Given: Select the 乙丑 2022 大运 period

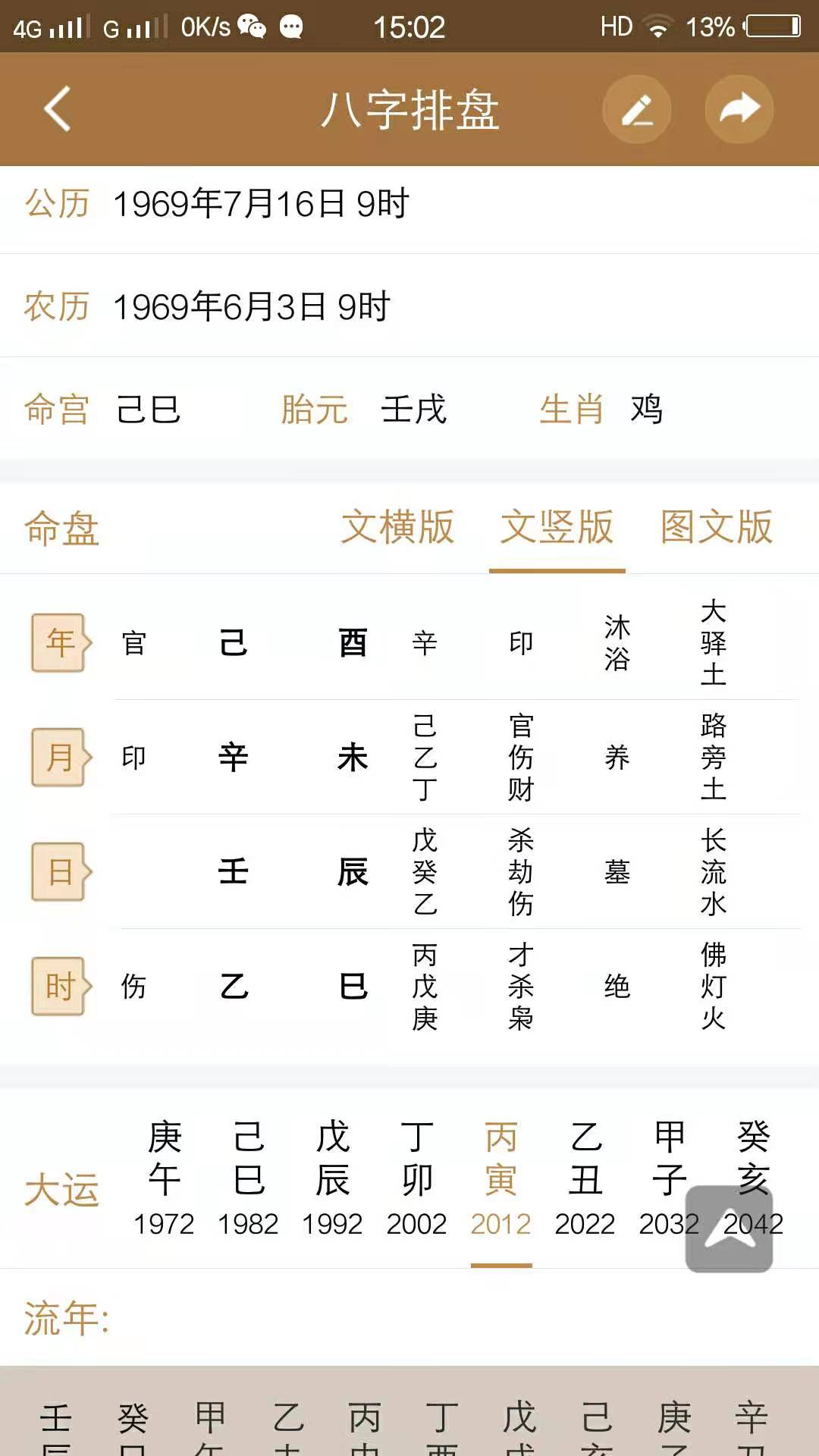Looking at the screenshot, I should click(585, 1179).
